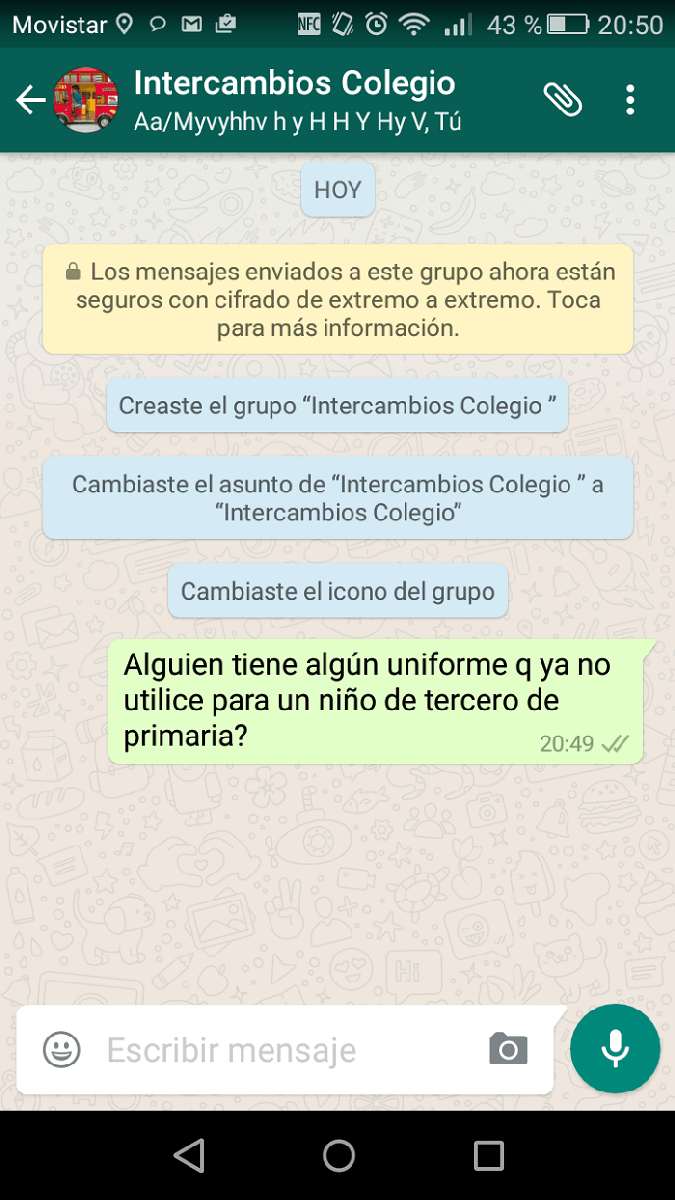Open the camera to send a photo

point(508,1049)
